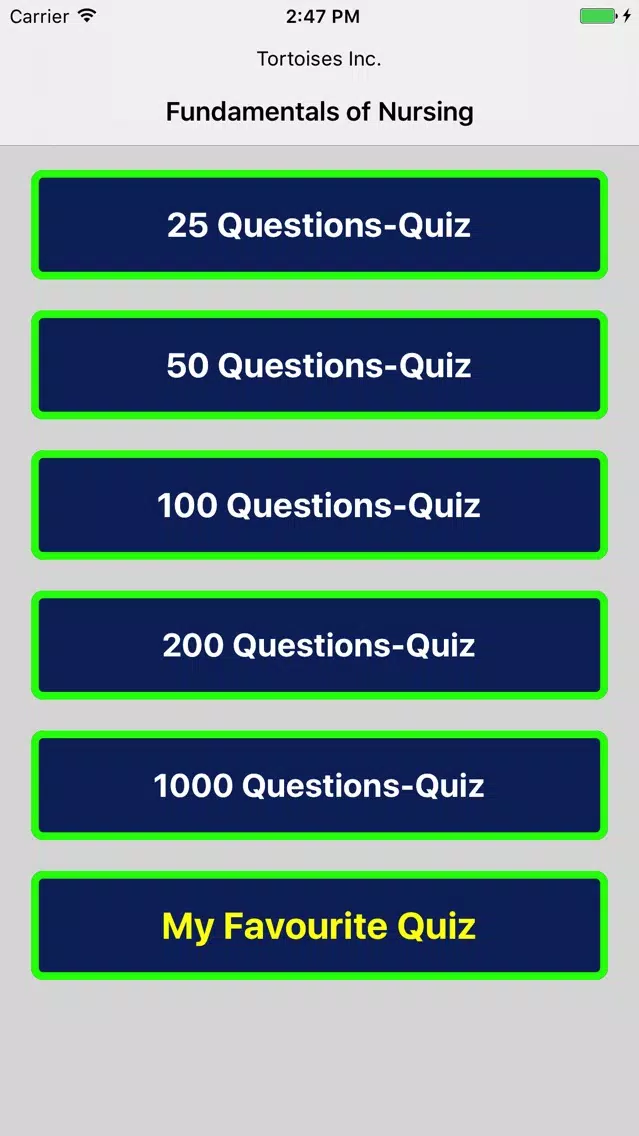
Task: Open My Favourite Quiz
Action: pos(319,926)
